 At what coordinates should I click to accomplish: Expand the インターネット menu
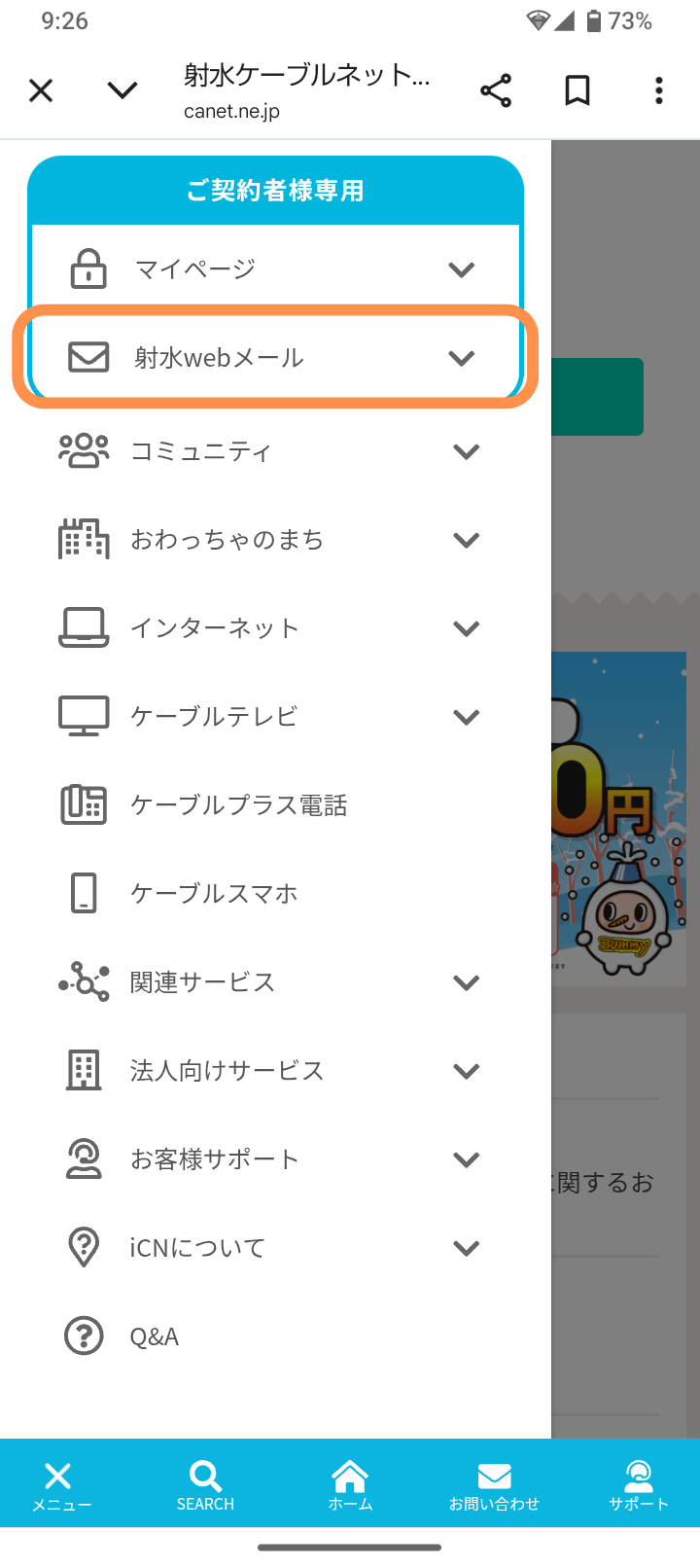466,628
